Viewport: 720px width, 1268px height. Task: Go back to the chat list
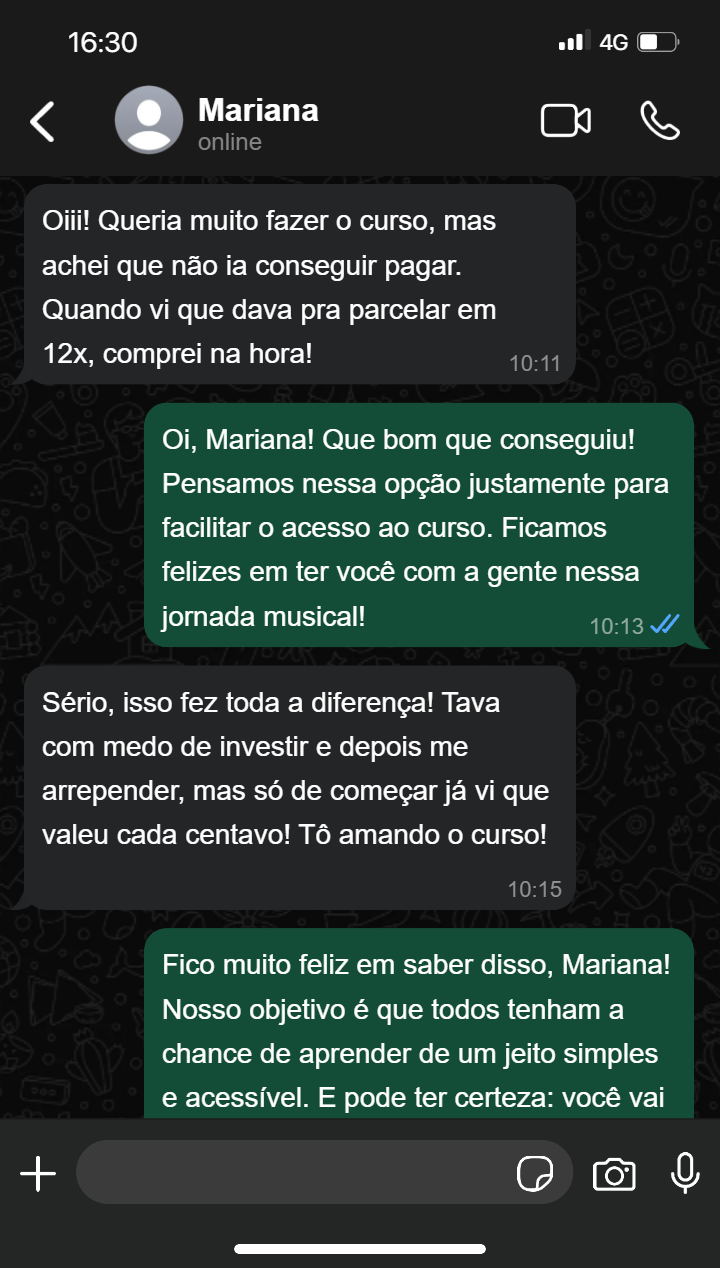42,121
